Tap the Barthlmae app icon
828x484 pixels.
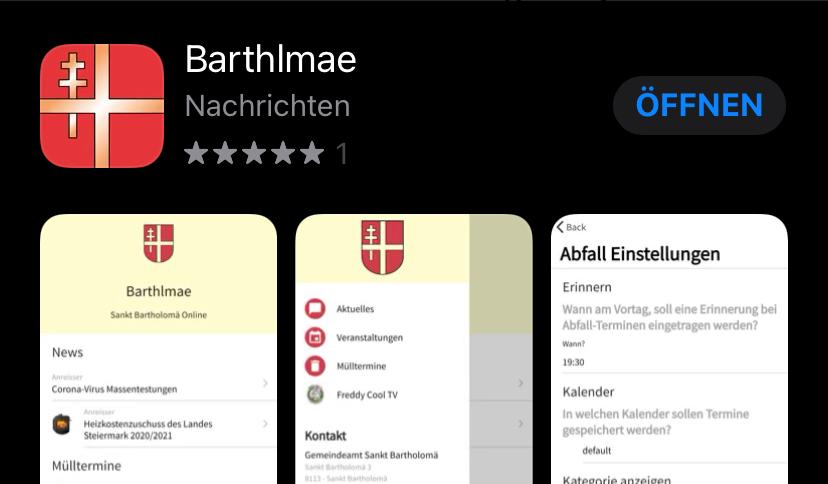(x=102, y=106)
